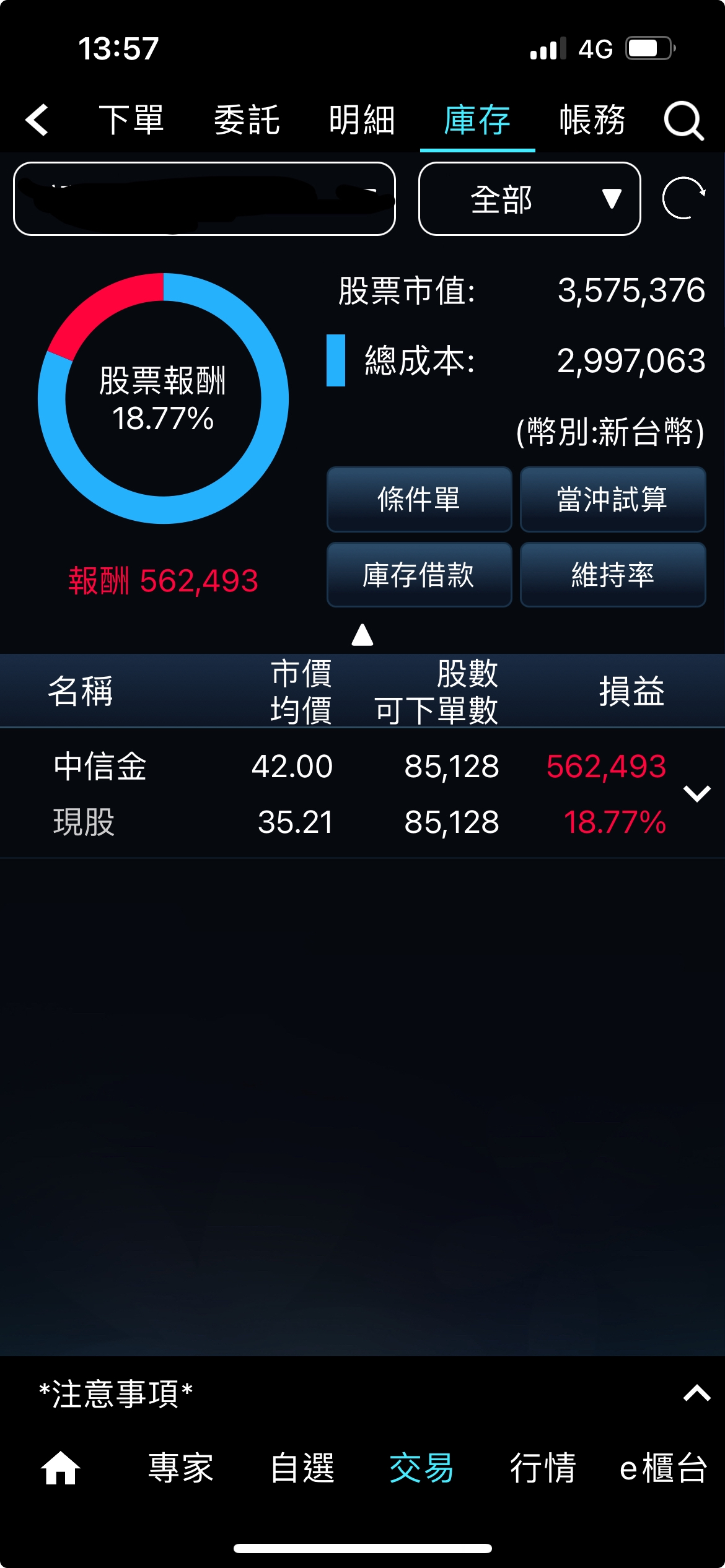Open 當沖試算 calculator
The height and width of the screenshot is (1568, 725).
[x=612, y=499]
